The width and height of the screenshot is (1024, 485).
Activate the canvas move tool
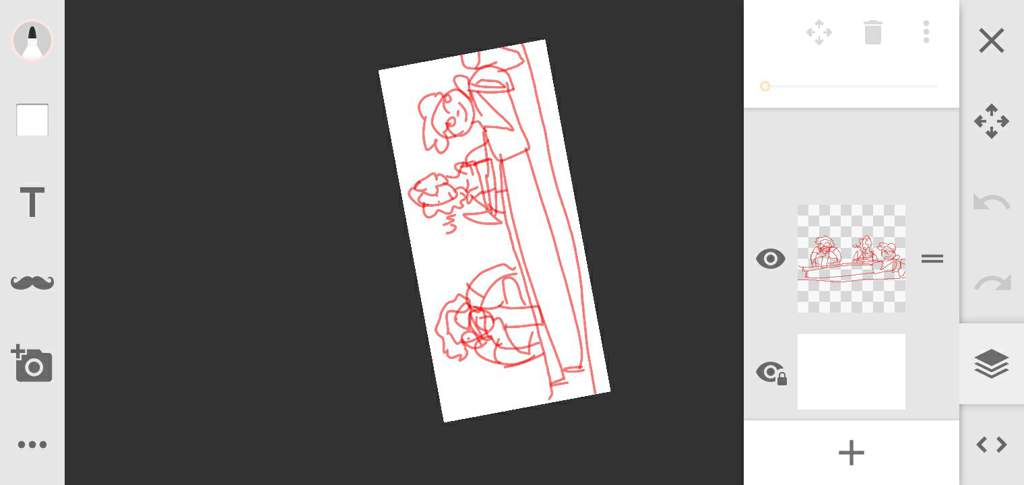(x=991, y=122)
